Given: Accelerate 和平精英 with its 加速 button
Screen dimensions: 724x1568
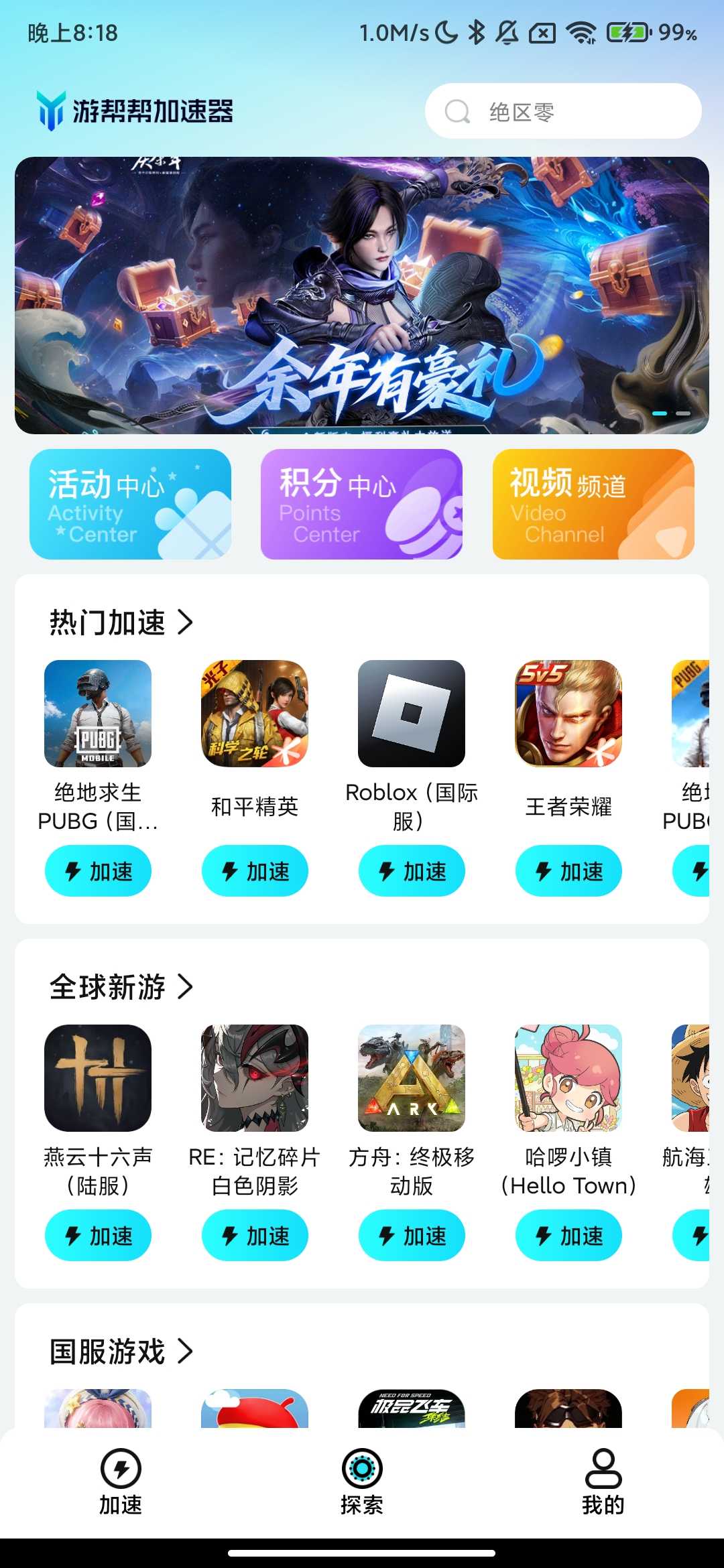Looking at the screenshot, I should click(255, 871).
